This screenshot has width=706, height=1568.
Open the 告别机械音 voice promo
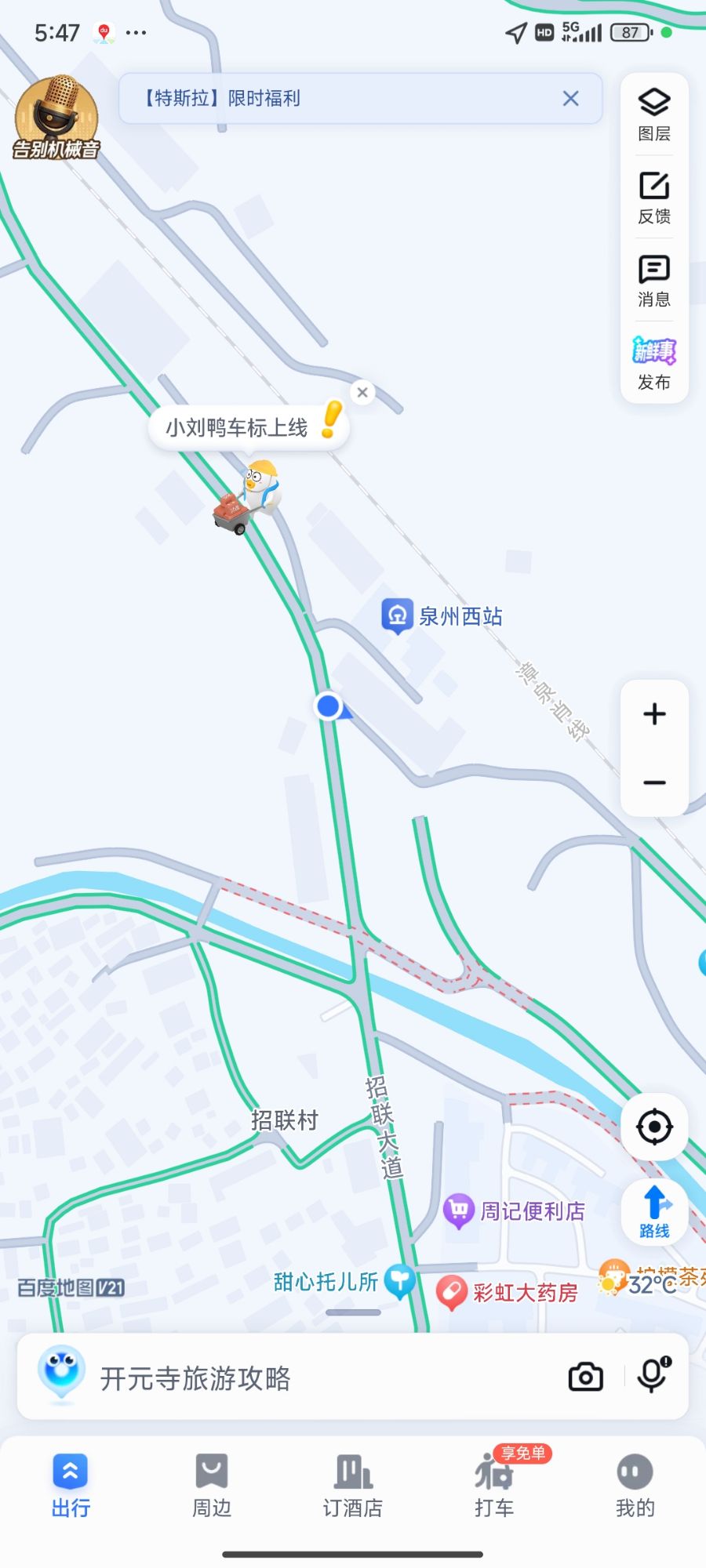point(56,118)
